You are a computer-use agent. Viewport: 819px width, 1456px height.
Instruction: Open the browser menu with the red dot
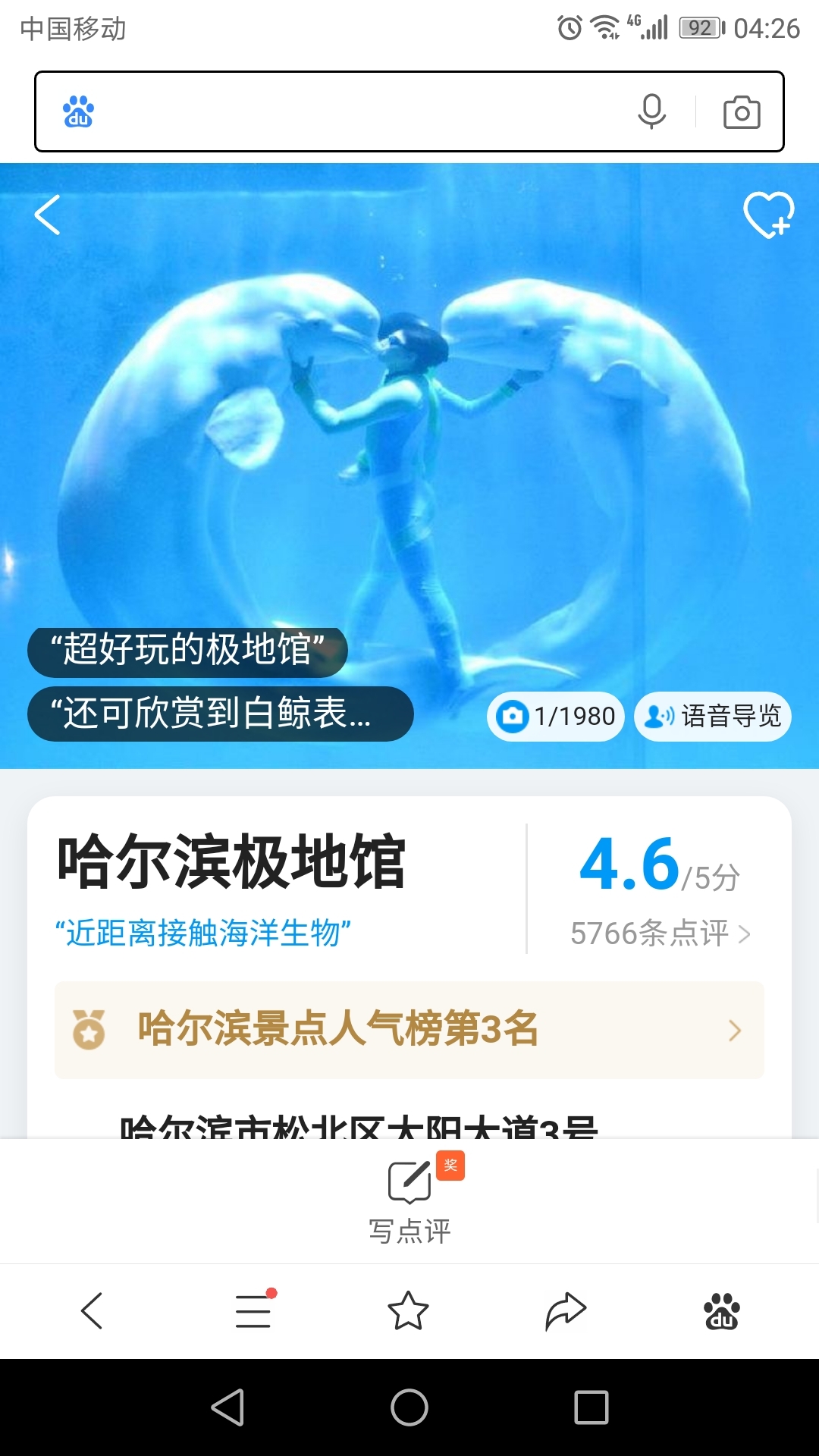coord(254,1310)
